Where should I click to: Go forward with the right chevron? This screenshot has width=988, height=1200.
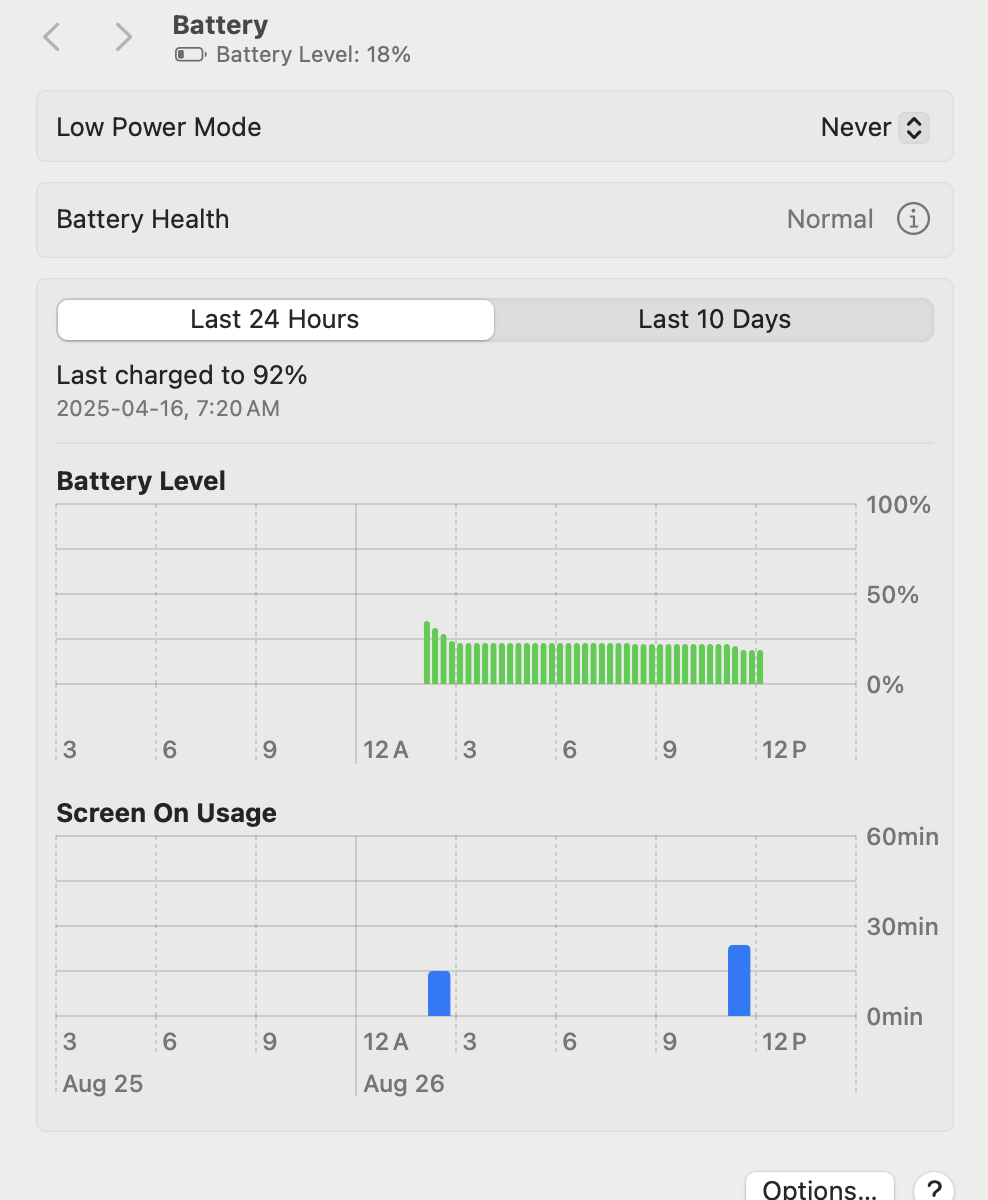point(123,38)
